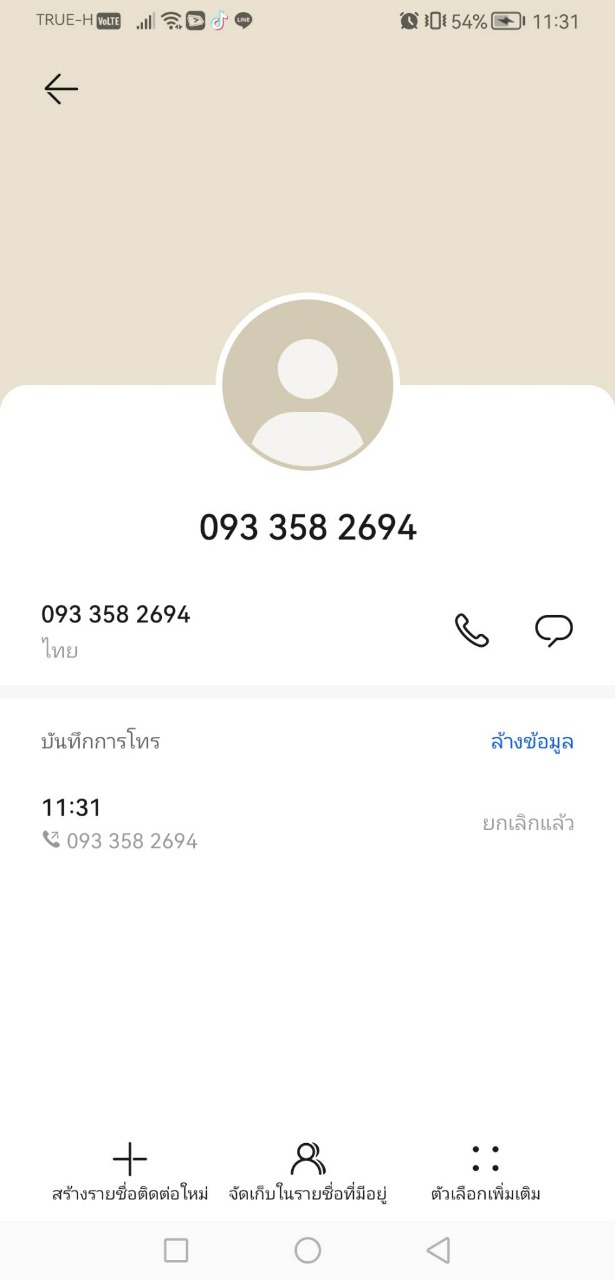Open recent apps with the system square button

point(176,1250)
